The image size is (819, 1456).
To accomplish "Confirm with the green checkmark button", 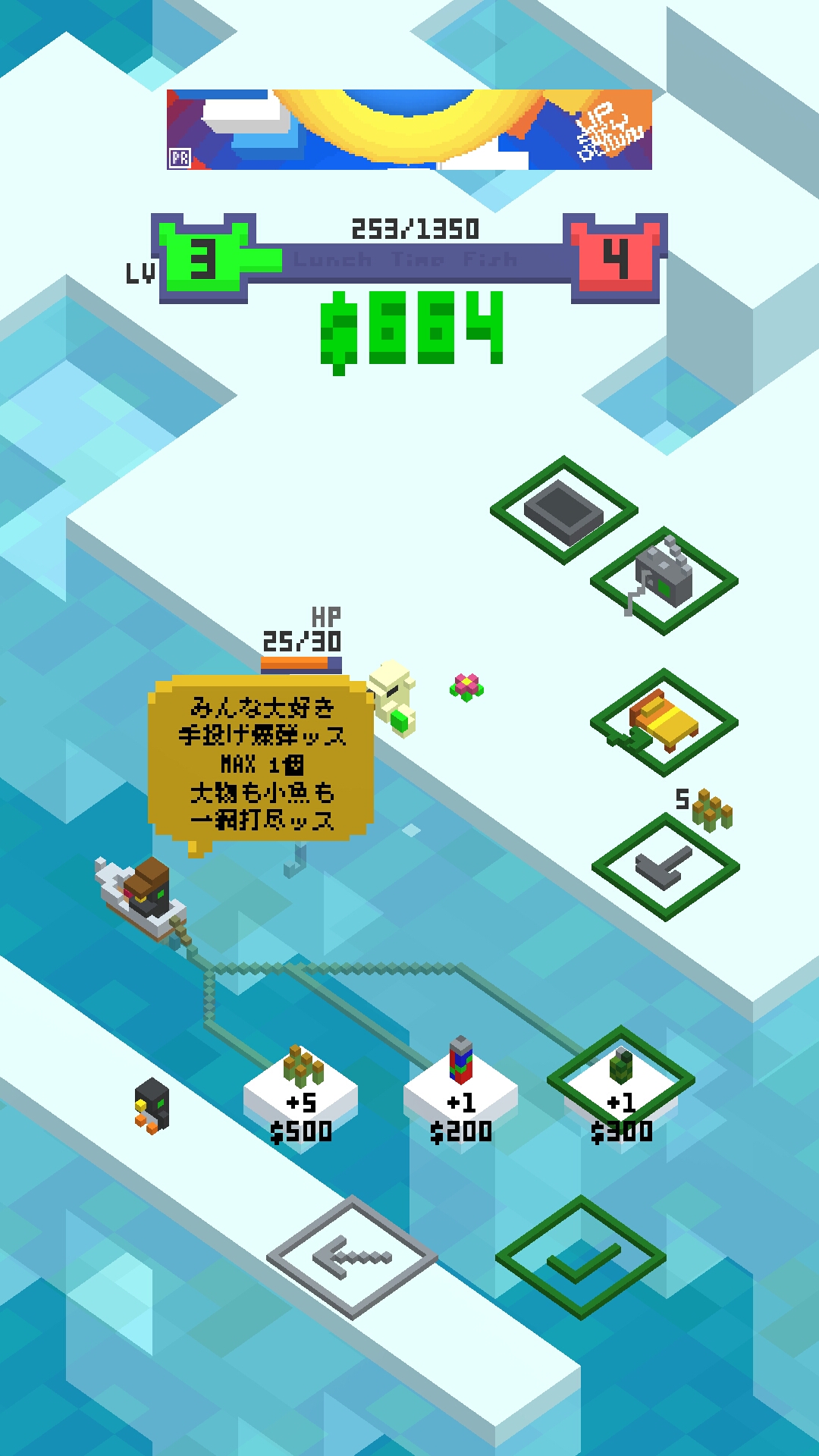I will [x=581, y=1257].
